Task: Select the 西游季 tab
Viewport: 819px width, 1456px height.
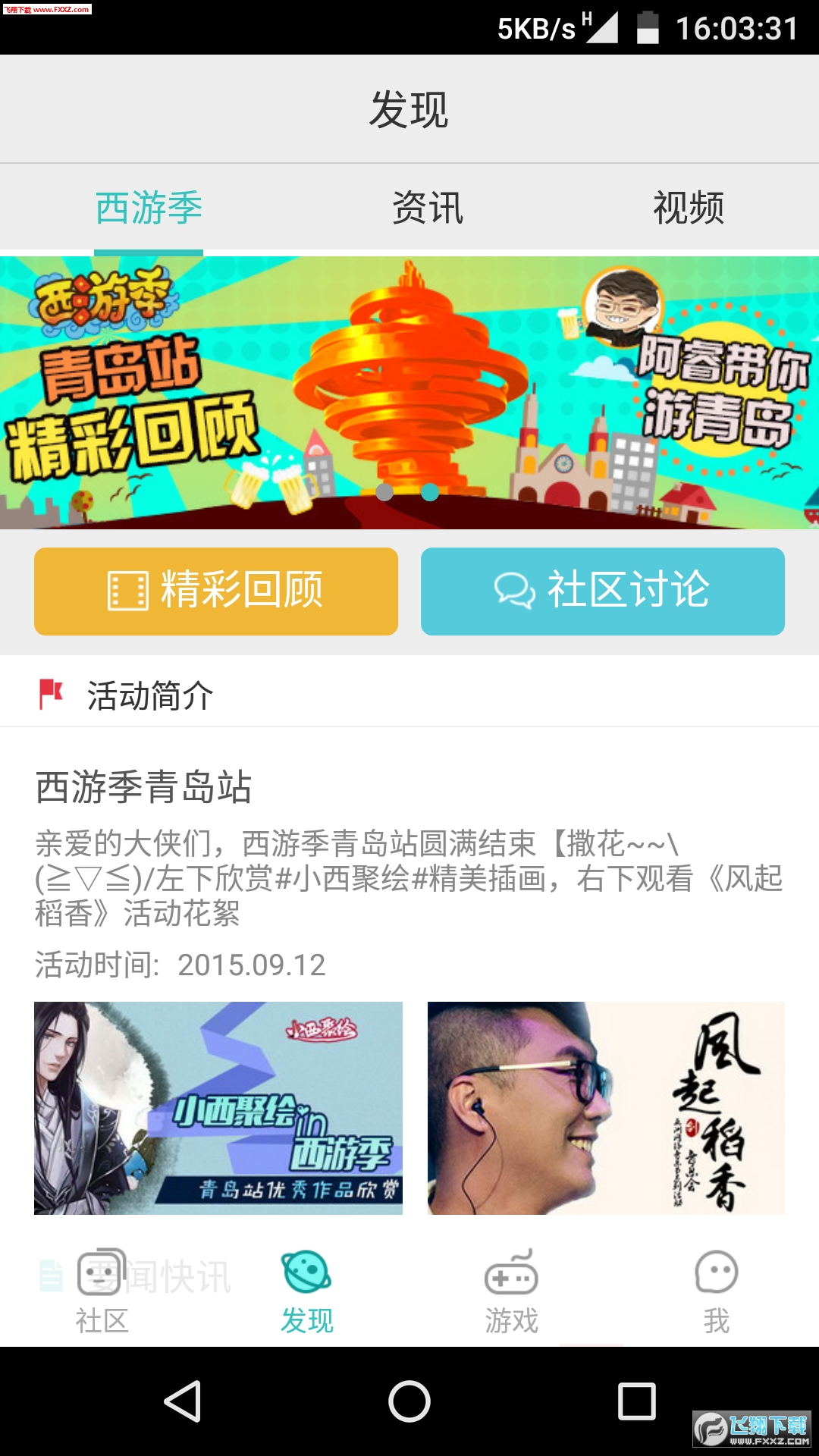Action: pos(149,208)
